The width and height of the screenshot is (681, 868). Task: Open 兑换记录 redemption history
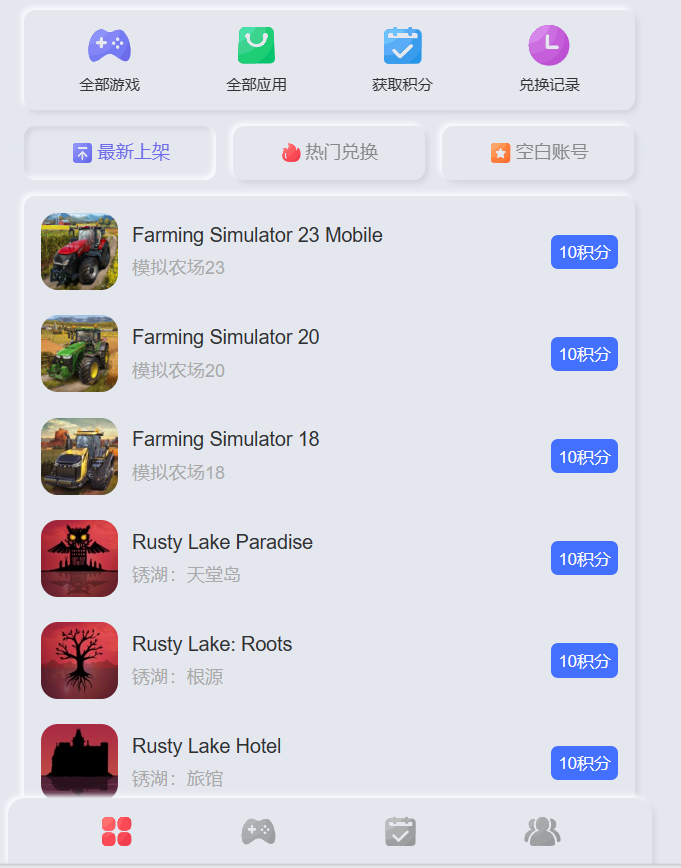click(x=549, y=59)
